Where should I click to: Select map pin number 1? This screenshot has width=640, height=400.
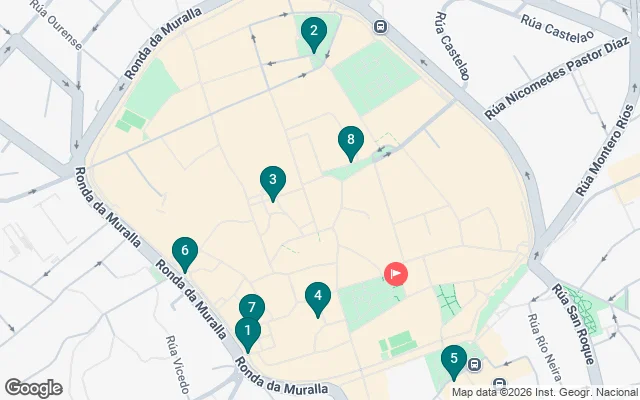[x=247, y=332]
